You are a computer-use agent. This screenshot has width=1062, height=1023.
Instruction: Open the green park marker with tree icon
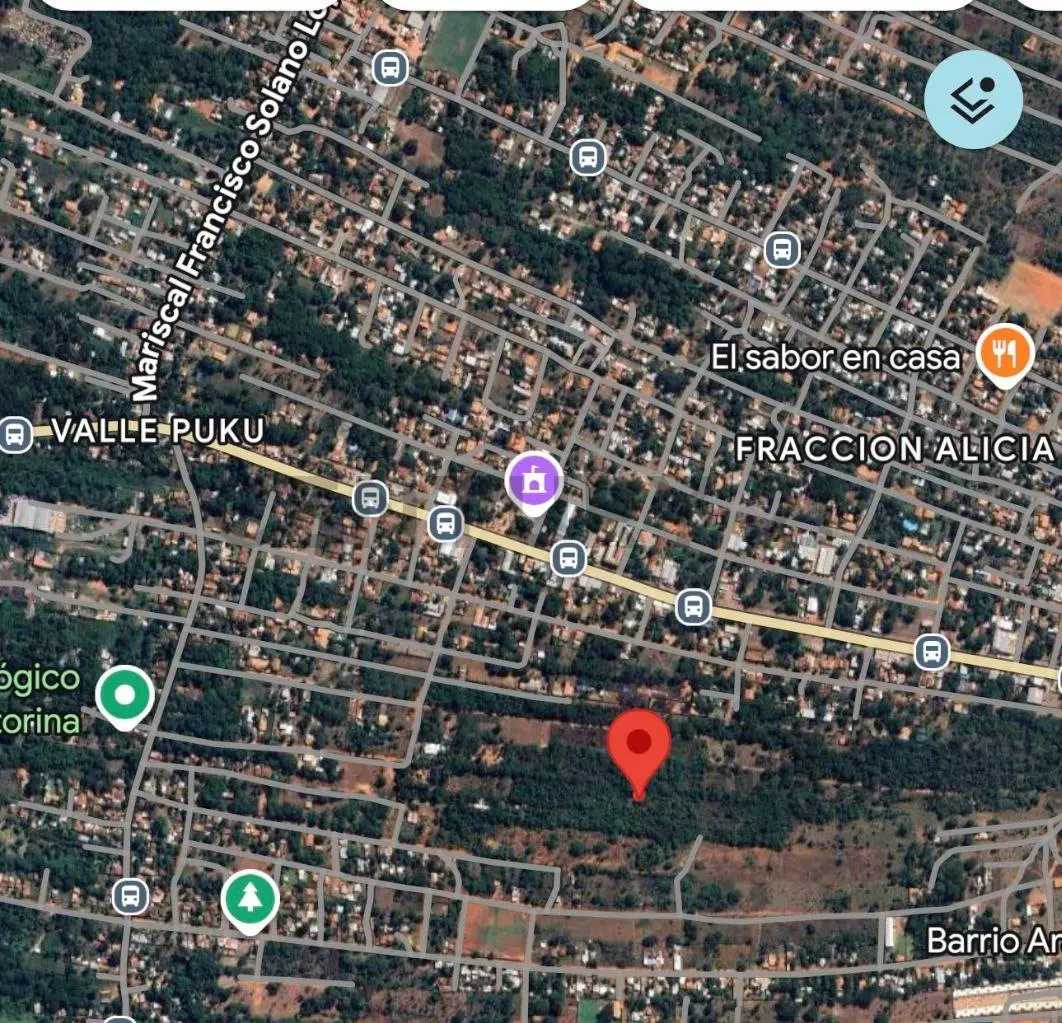[249, 899]
